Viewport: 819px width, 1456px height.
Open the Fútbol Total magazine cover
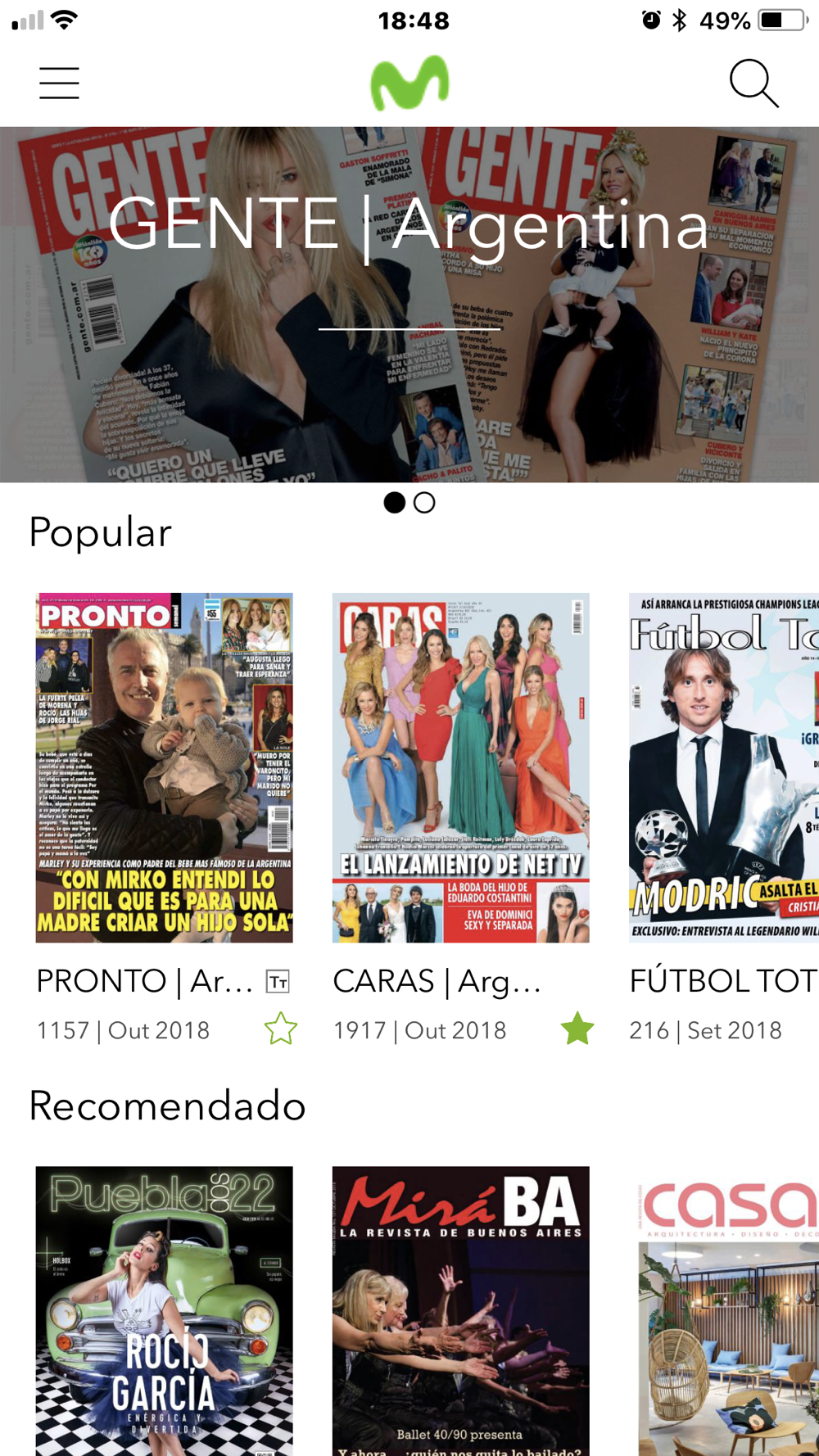[x=724, y=767]
